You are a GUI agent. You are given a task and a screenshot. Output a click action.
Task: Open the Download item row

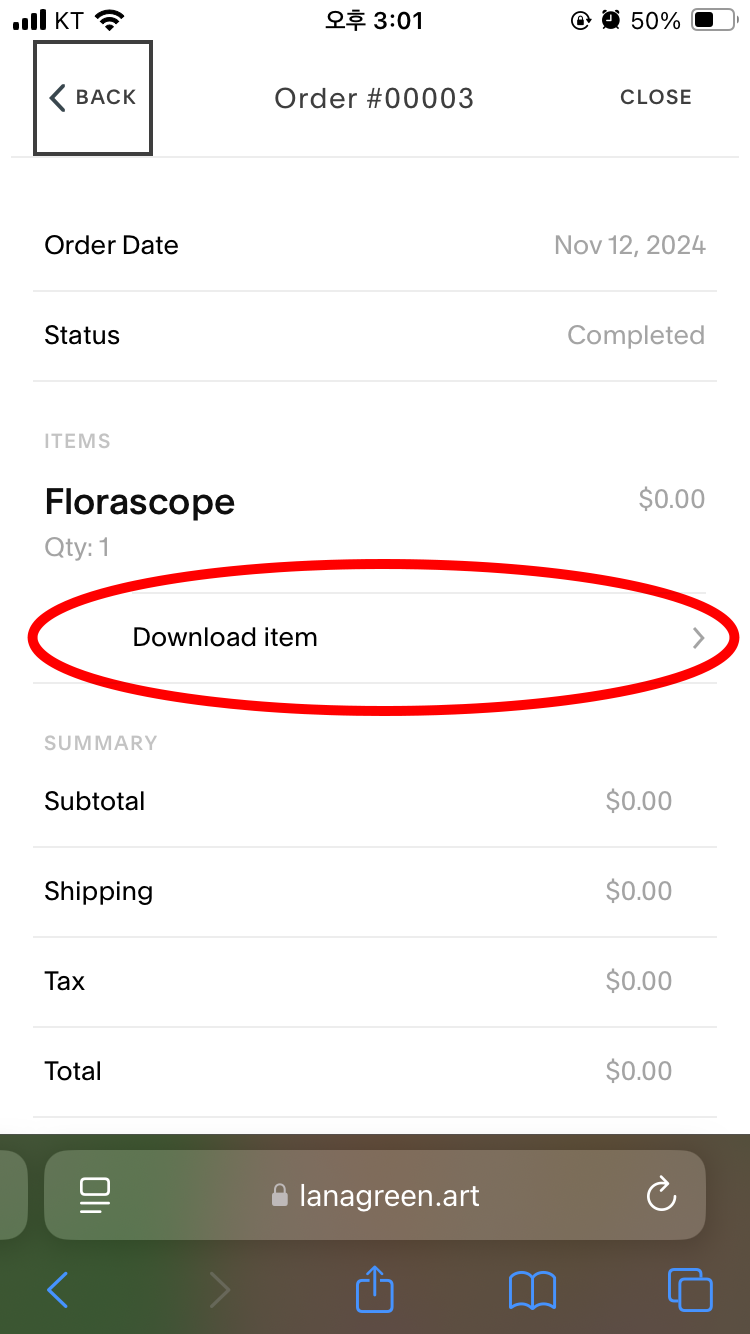[375, 638]
